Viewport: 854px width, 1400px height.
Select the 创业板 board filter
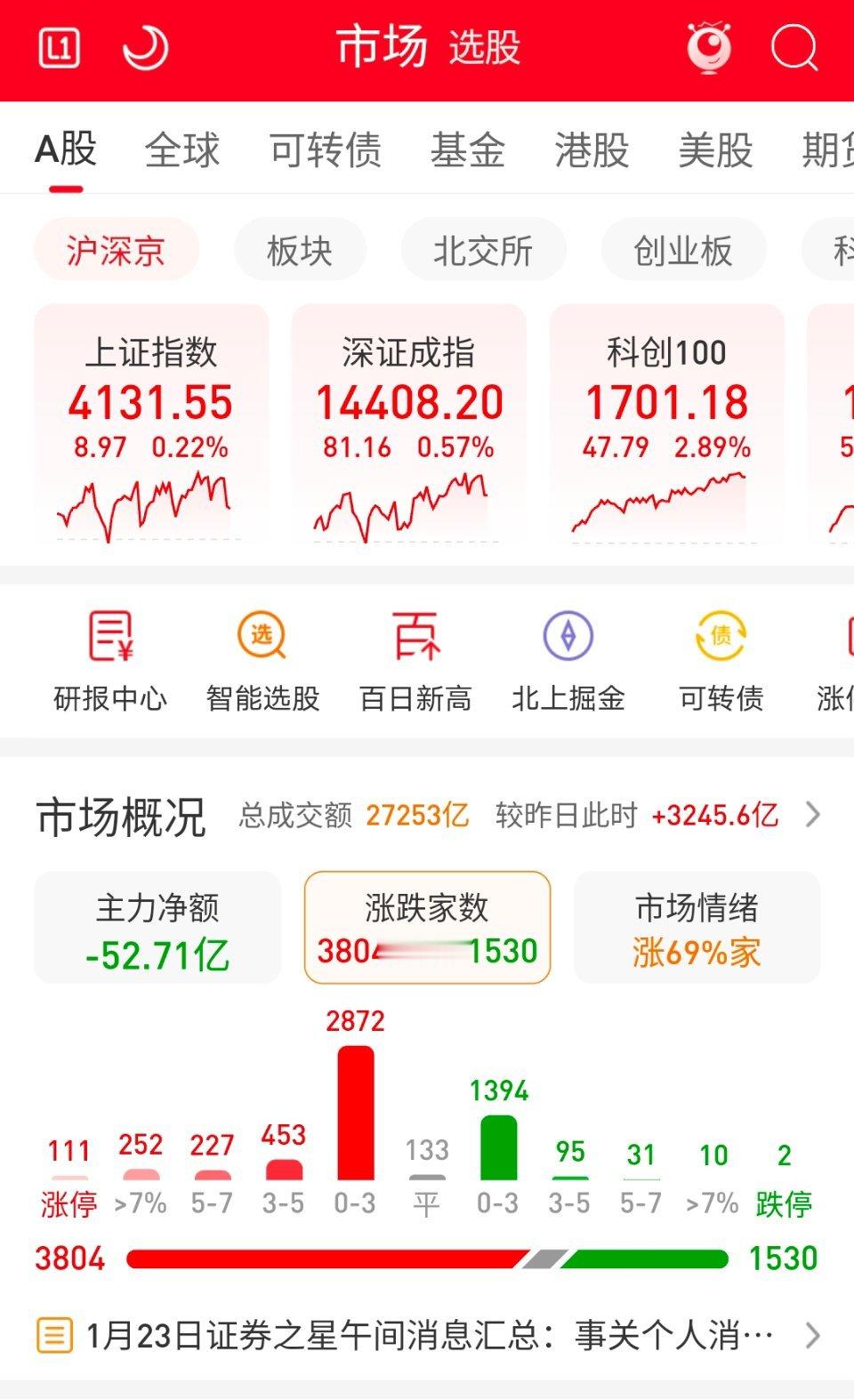[x=683, y=252]
